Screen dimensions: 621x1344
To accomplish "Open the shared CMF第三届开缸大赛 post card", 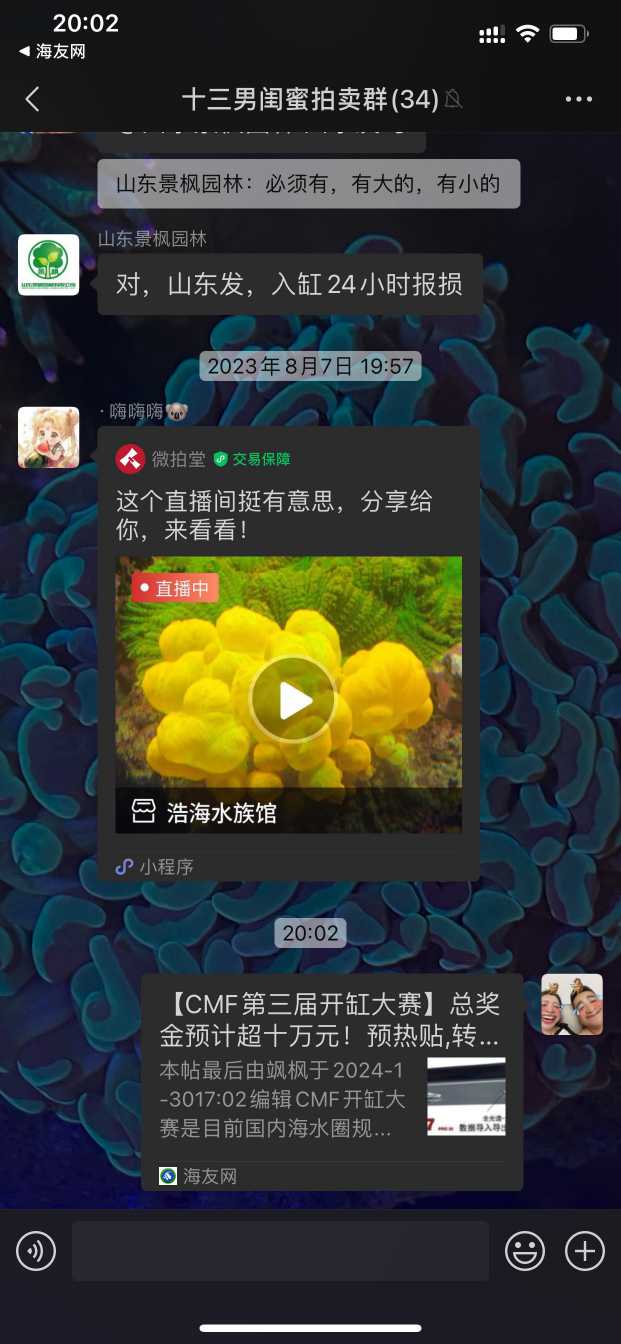I will pos(331,1080).
